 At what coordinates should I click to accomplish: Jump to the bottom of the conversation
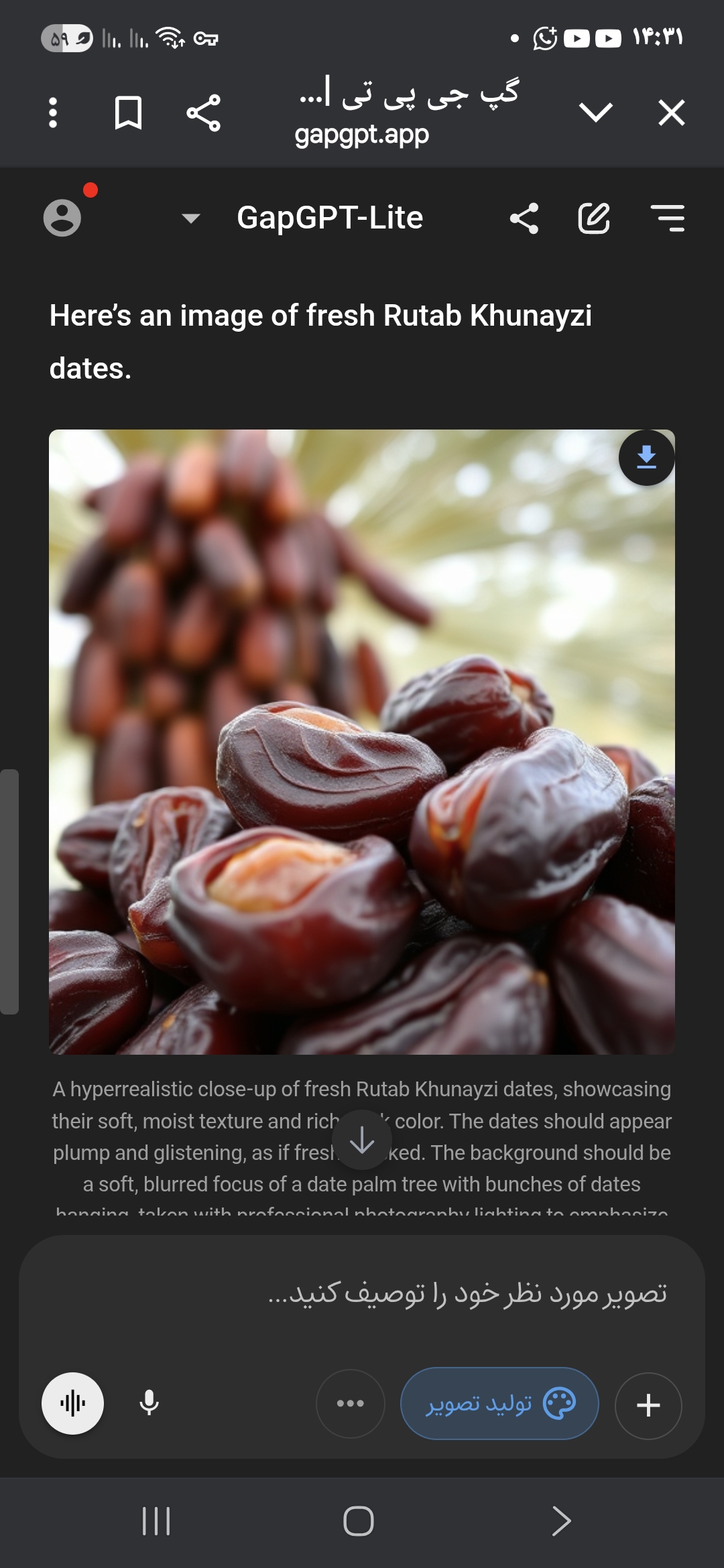(362, 1140)
